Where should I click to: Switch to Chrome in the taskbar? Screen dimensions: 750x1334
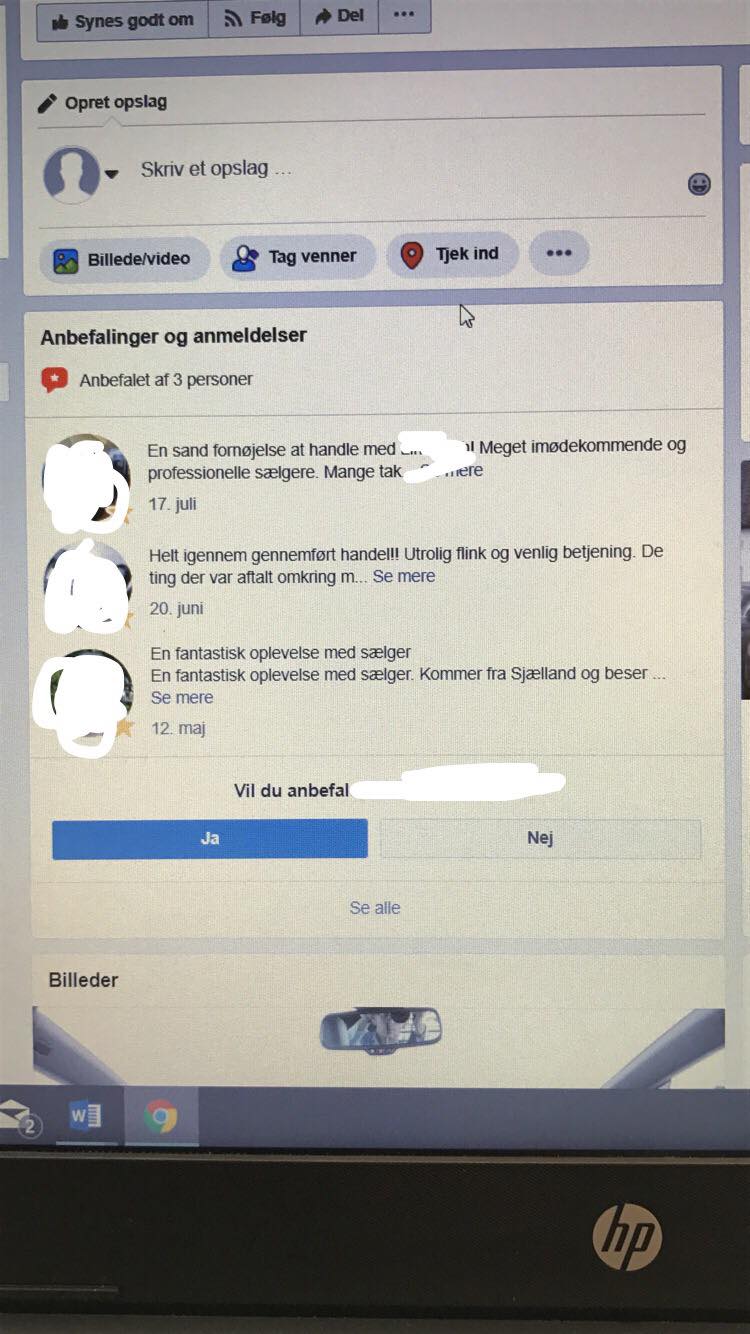(x=160, y=1115)
